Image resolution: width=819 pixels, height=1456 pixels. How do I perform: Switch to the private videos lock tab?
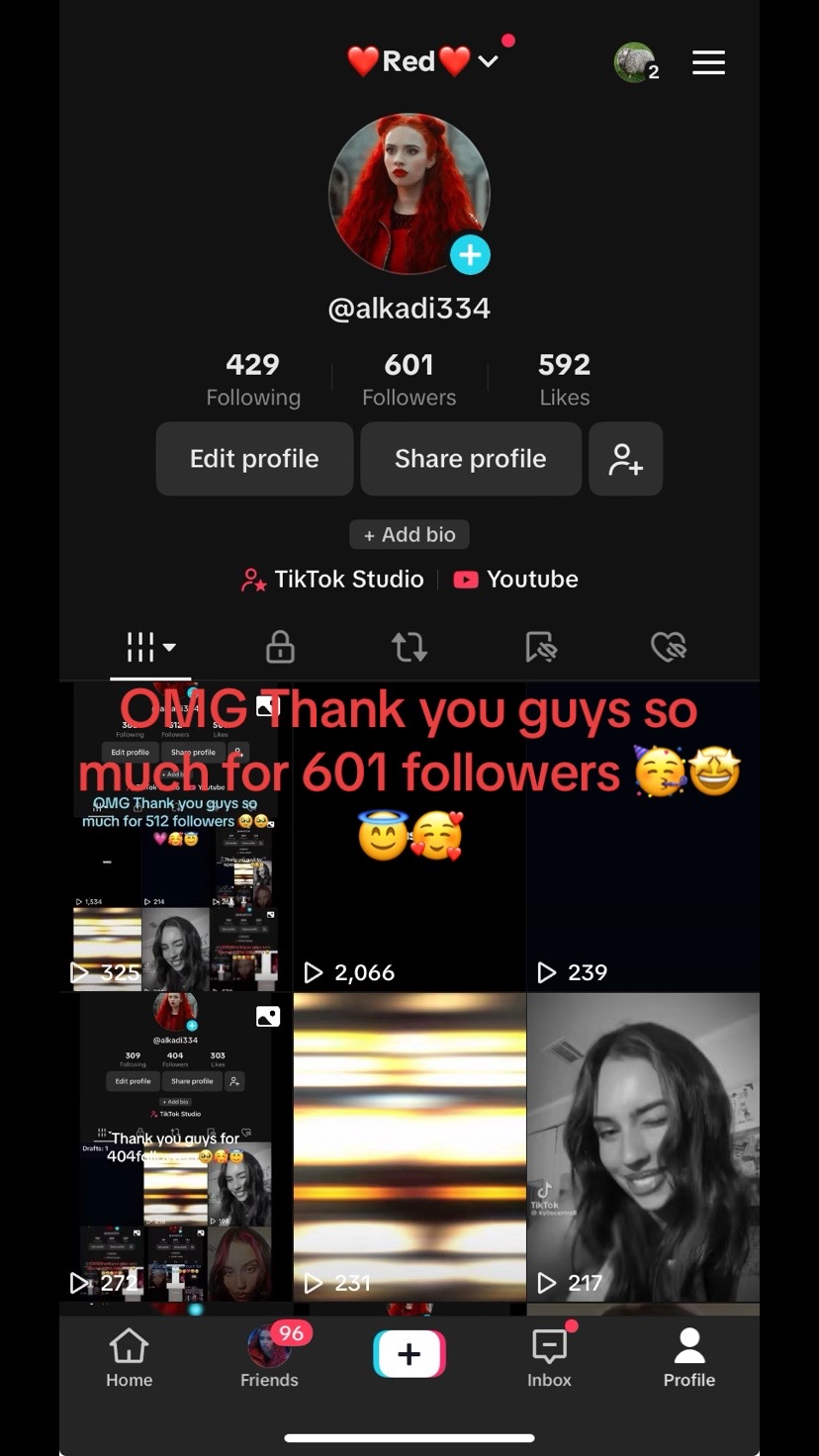coord(280,647)
